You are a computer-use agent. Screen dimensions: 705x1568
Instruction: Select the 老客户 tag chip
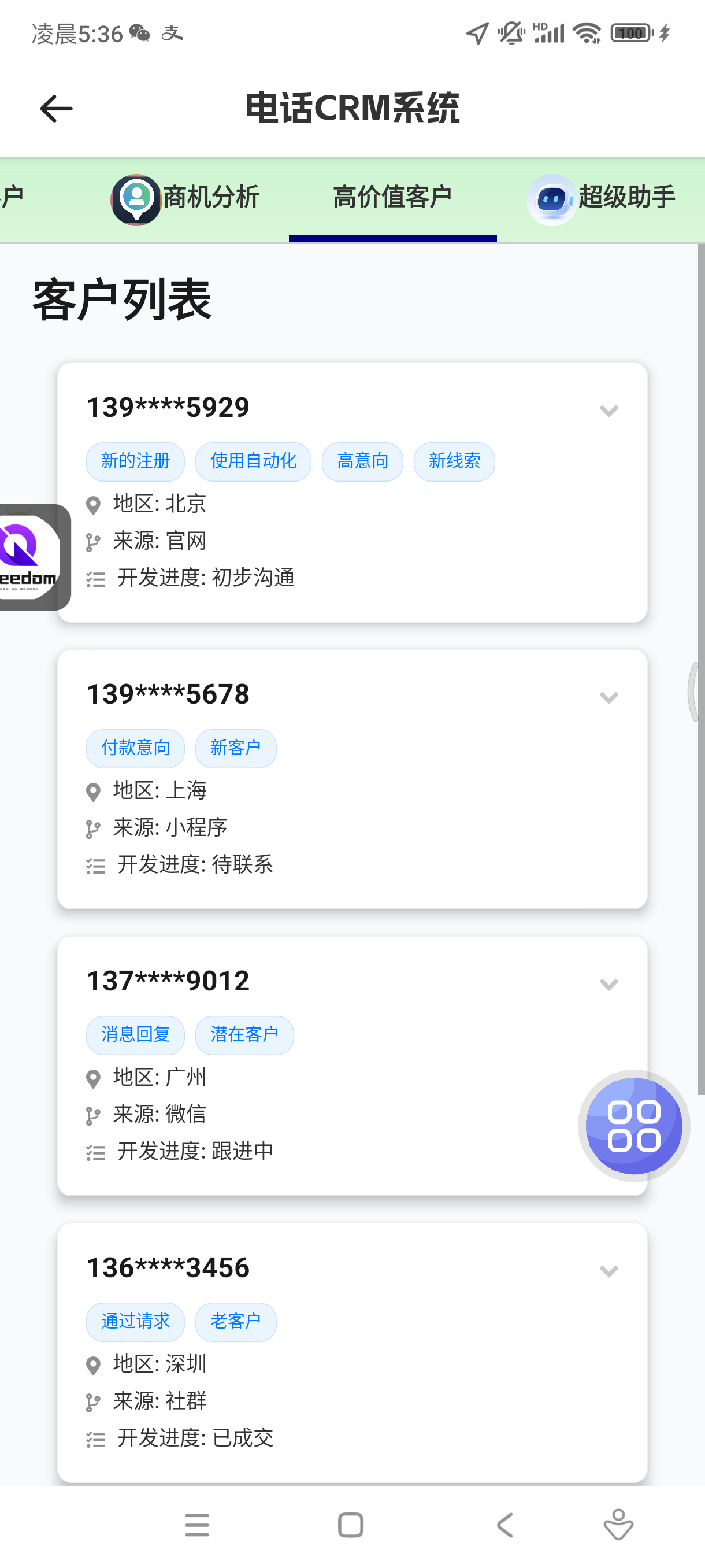(x=235, y=1322)
